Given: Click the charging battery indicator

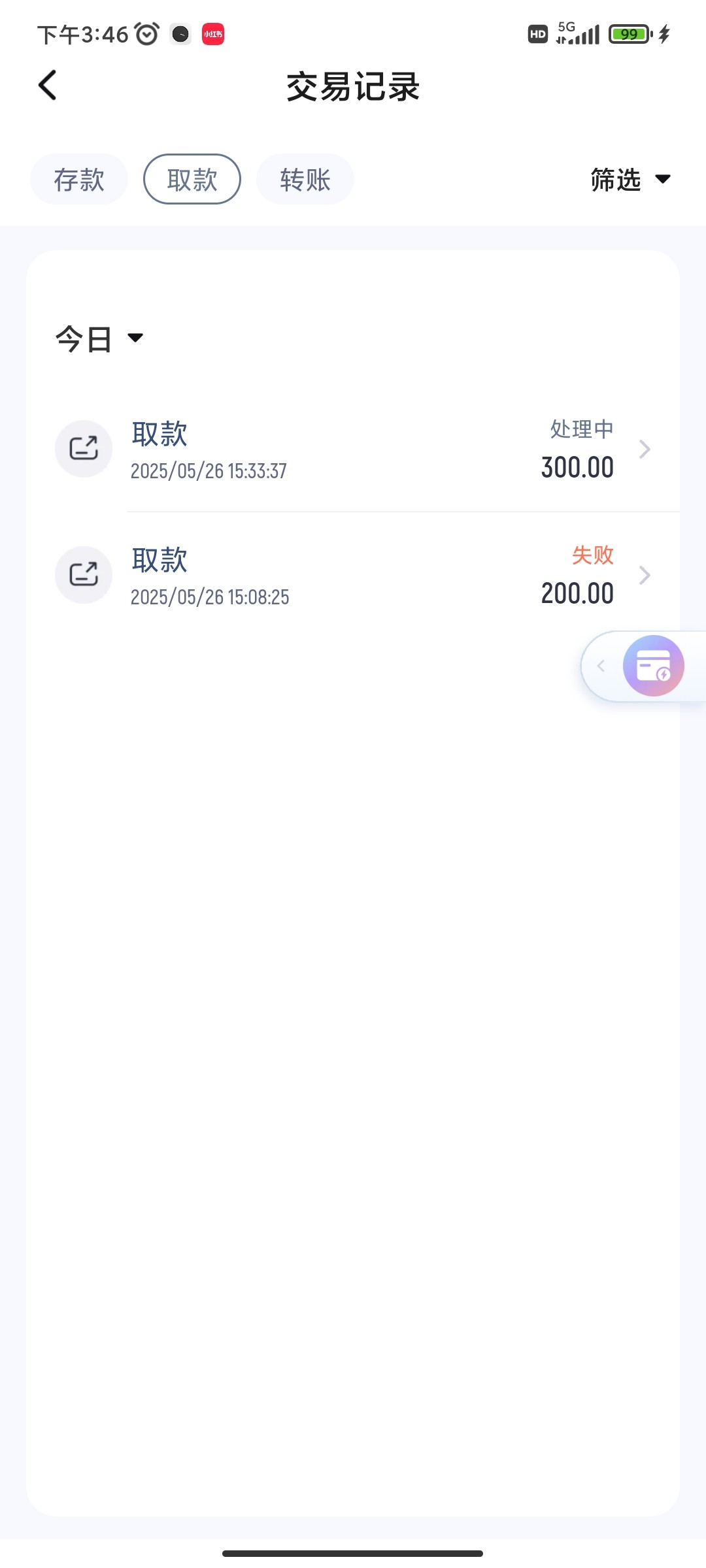Looking at the screenshot, I should pos(629,34).
